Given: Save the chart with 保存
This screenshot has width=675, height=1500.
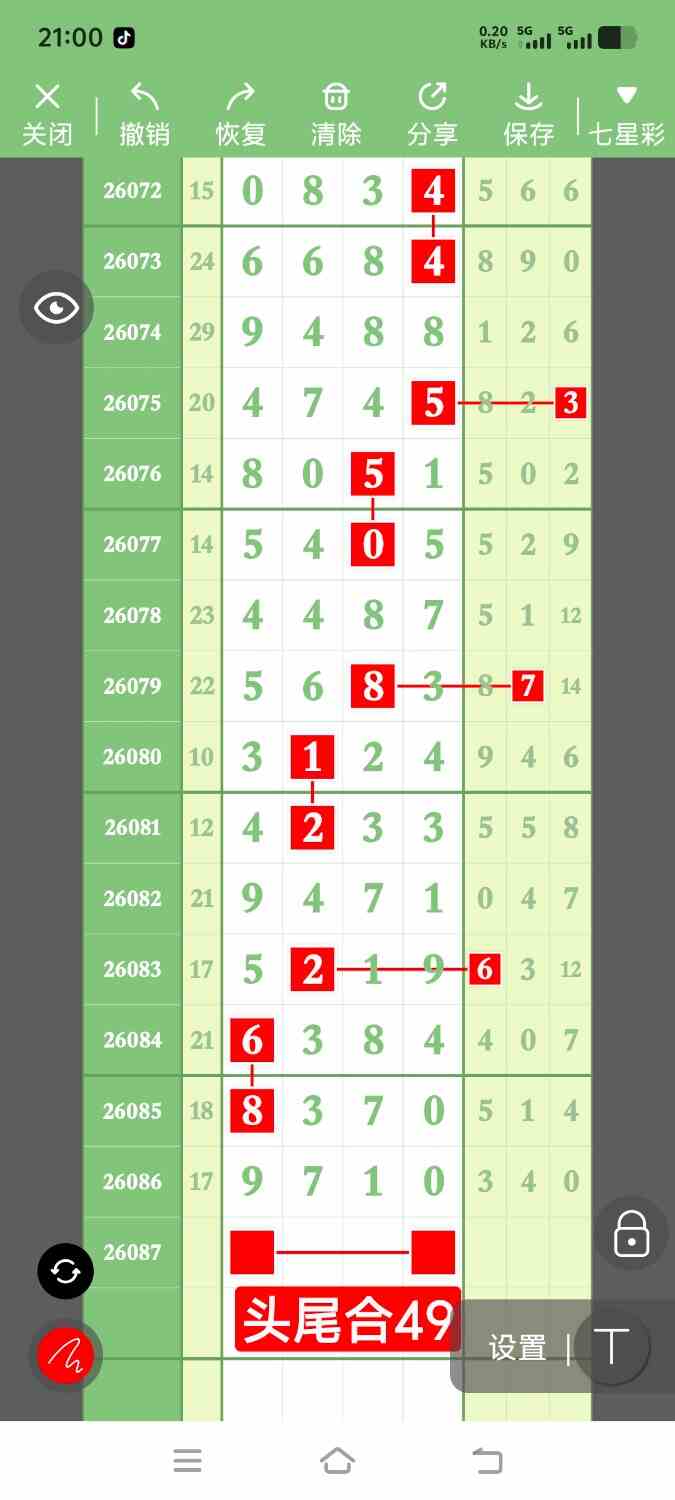Looking at the screenshot, I should coord(528,115).
